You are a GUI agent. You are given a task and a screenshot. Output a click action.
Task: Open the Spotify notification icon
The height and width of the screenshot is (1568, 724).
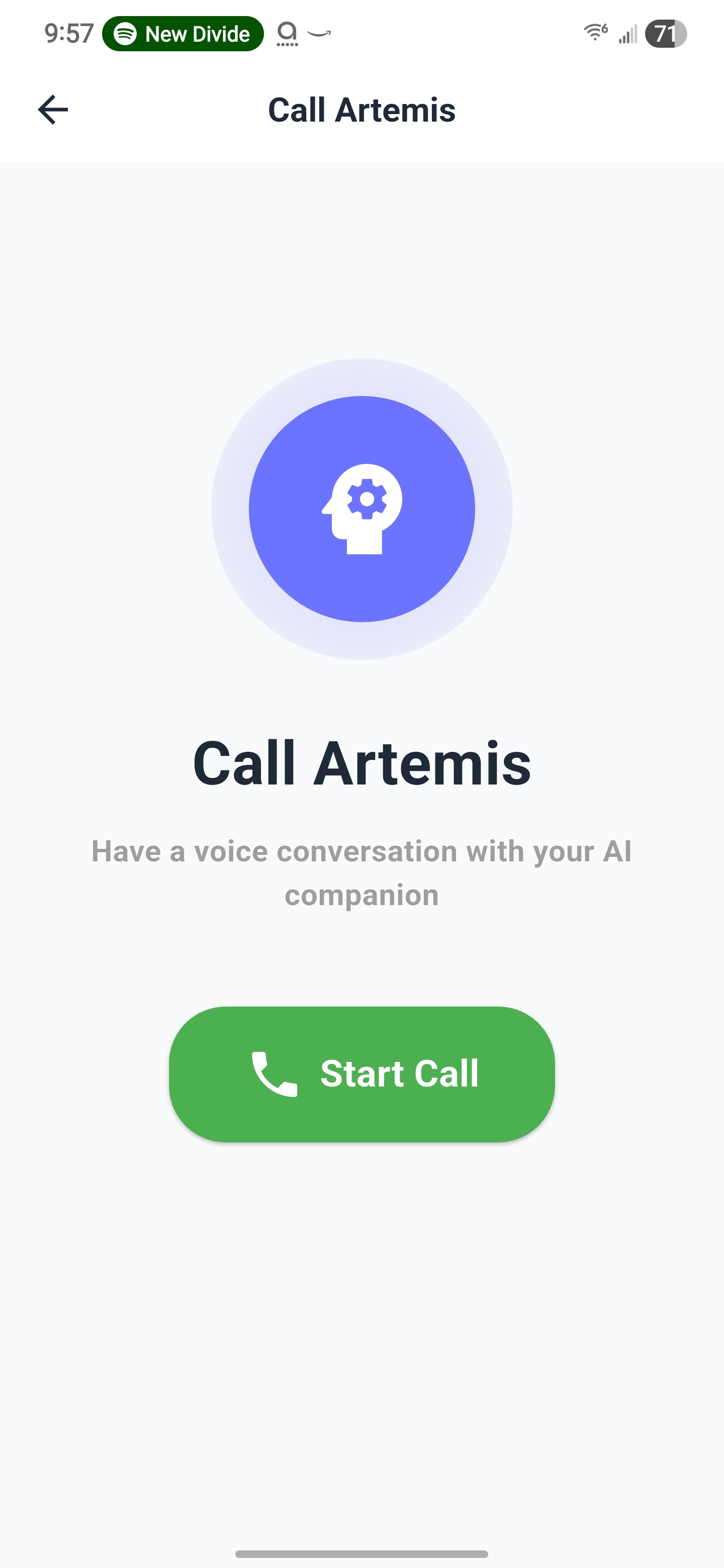[x=126, y=34]
